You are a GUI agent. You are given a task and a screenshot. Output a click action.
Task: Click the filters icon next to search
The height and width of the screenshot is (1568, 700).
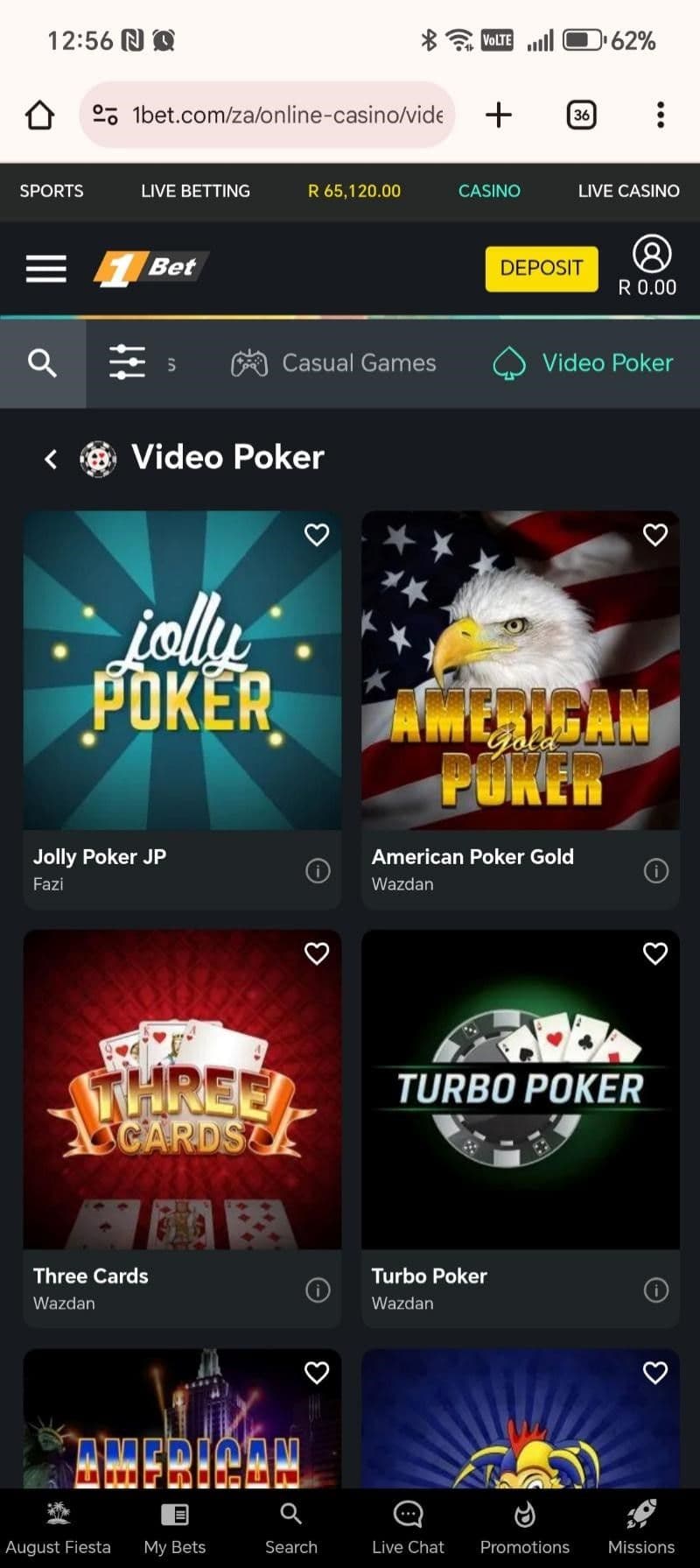(x=127, y=362)
